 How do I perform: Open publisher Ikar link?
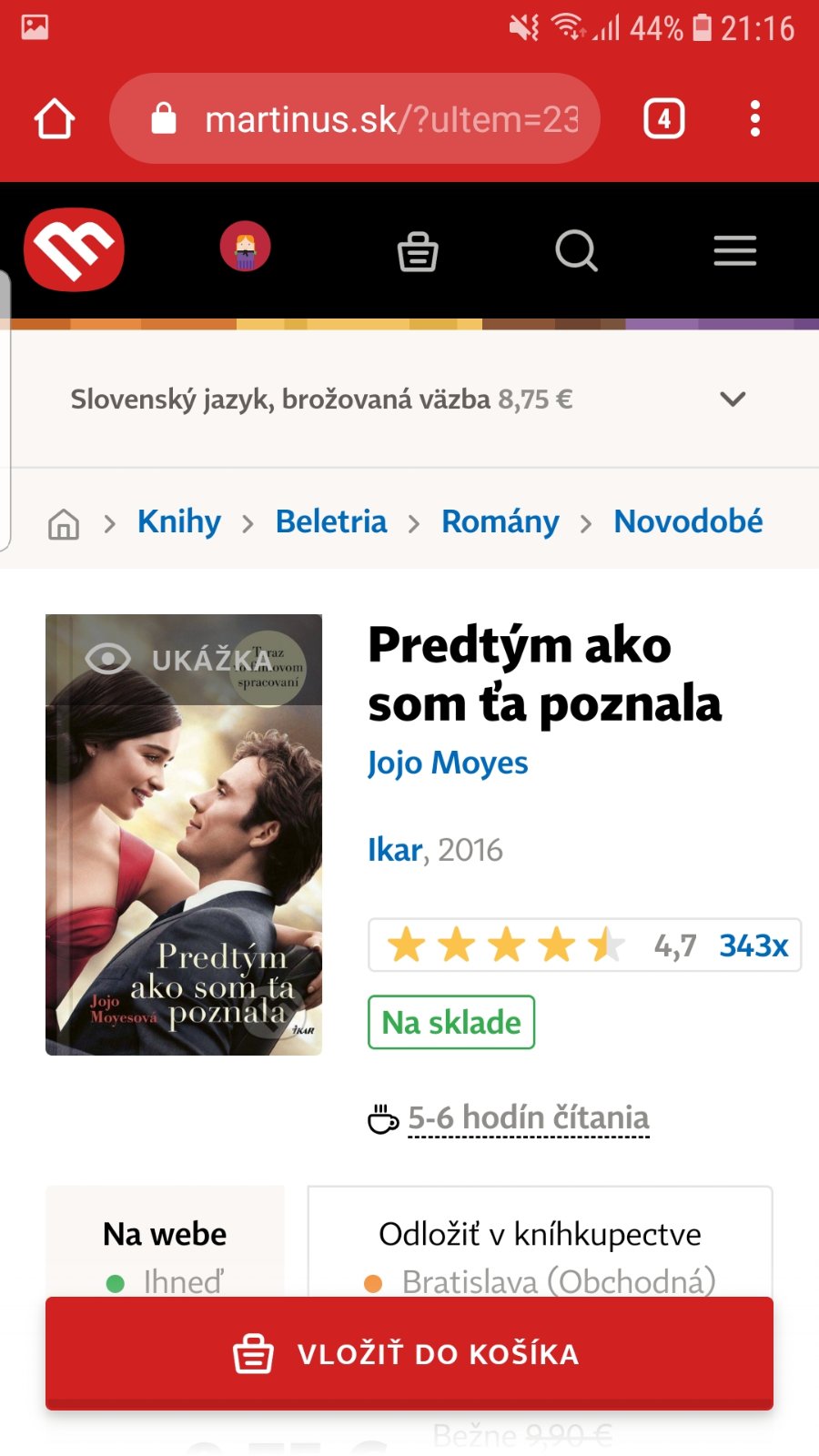pyautogui.click(x=394, y=850)
